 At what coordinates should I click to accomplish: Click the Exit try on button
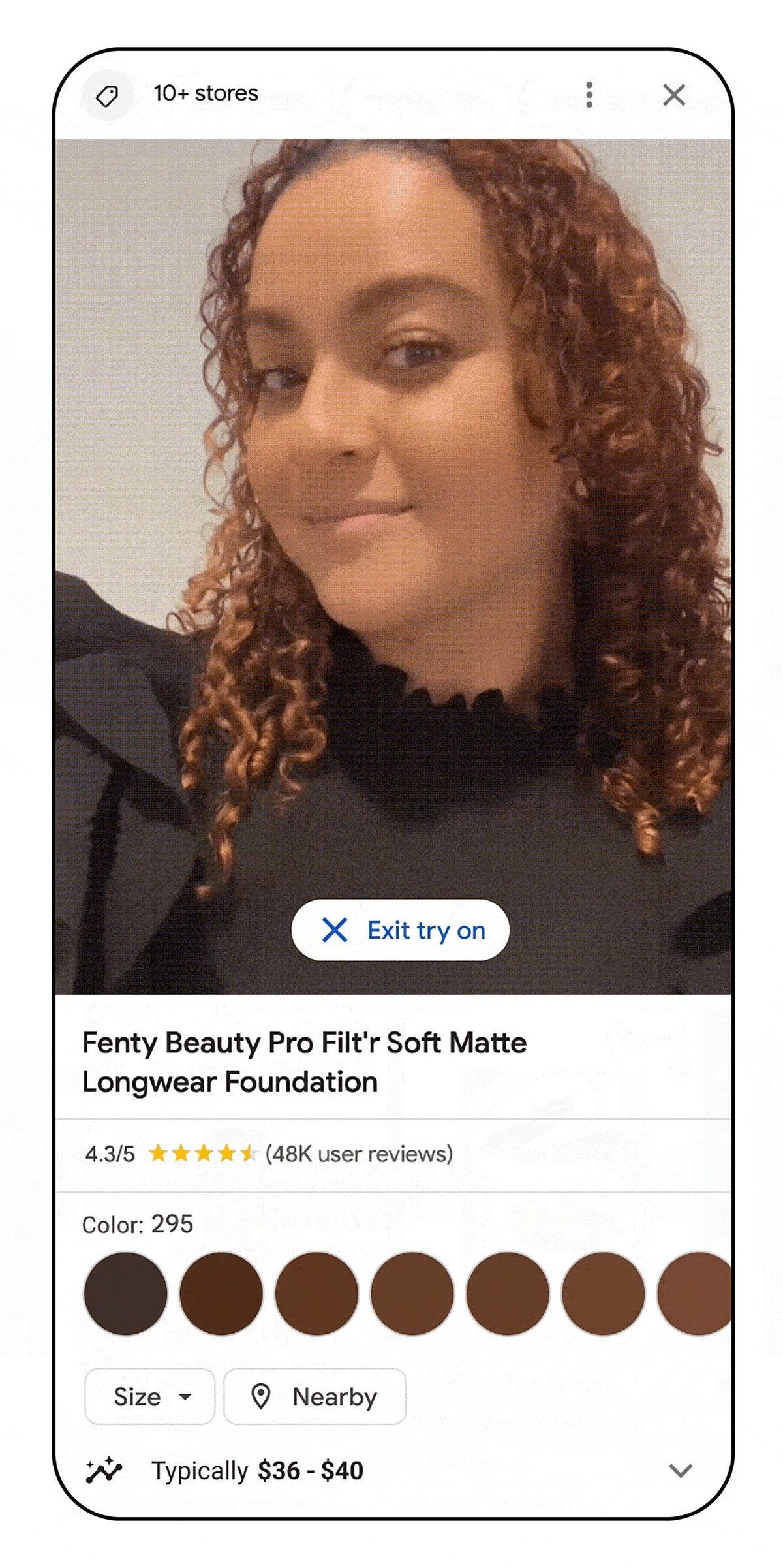pyautogui.click(x=400, y=930)
